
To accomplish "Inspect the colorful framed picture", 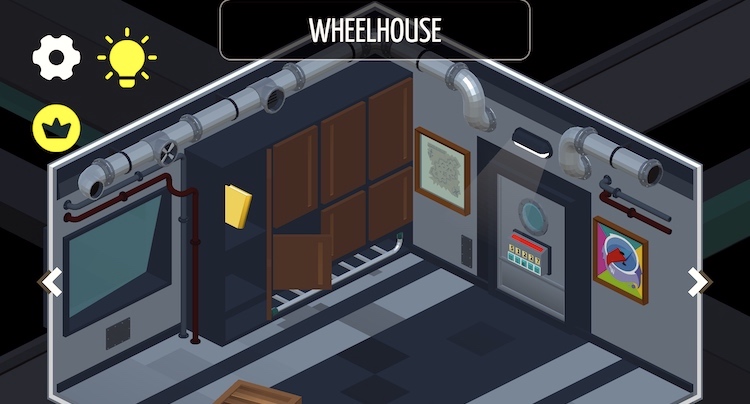I will (x=619, y=260).
